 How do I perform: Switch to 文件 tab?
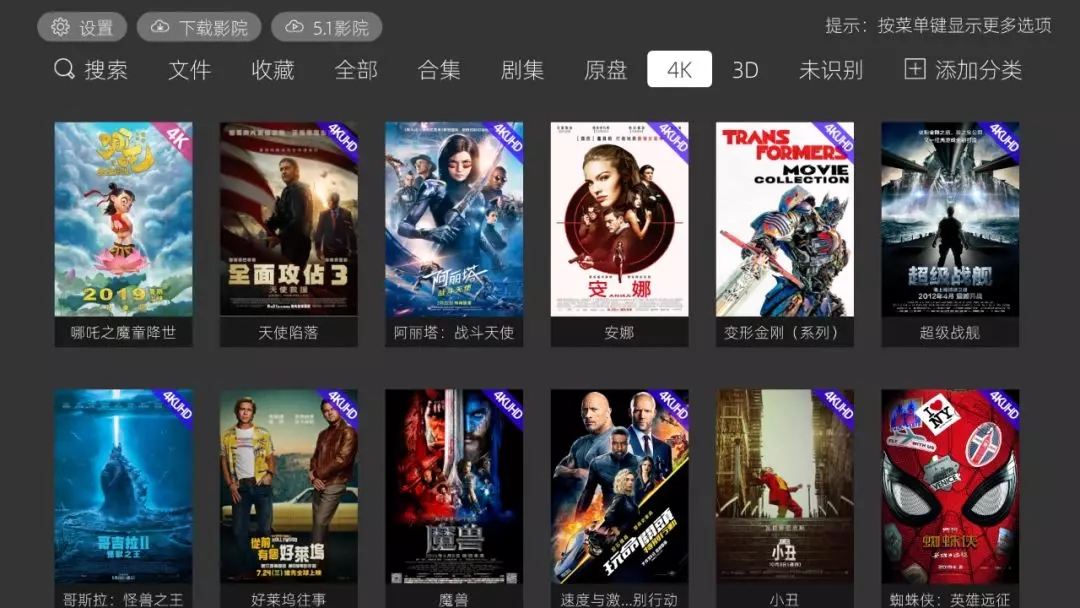(x=189, y=70)
